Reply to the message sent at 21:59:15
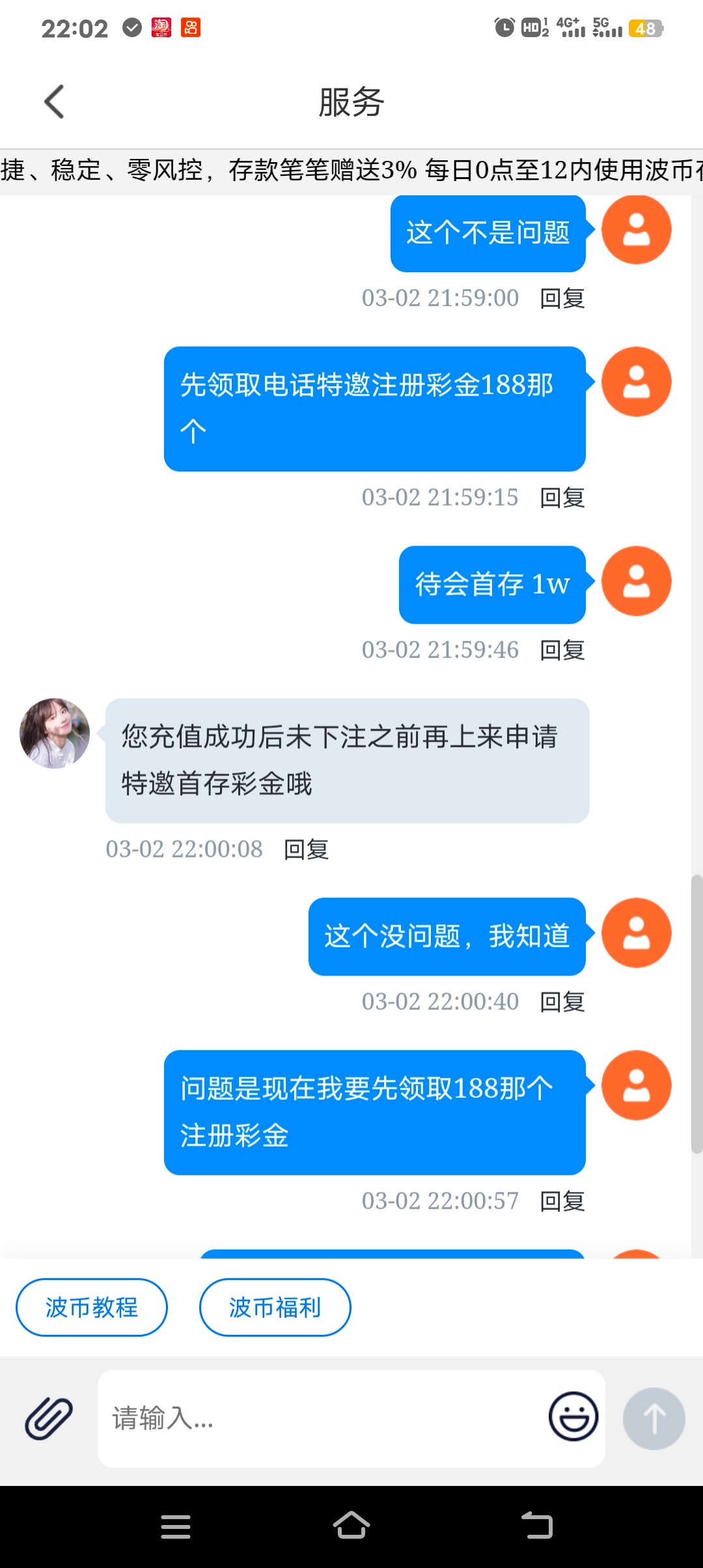This screenshot has width=703, height=1568. point(562,497)
